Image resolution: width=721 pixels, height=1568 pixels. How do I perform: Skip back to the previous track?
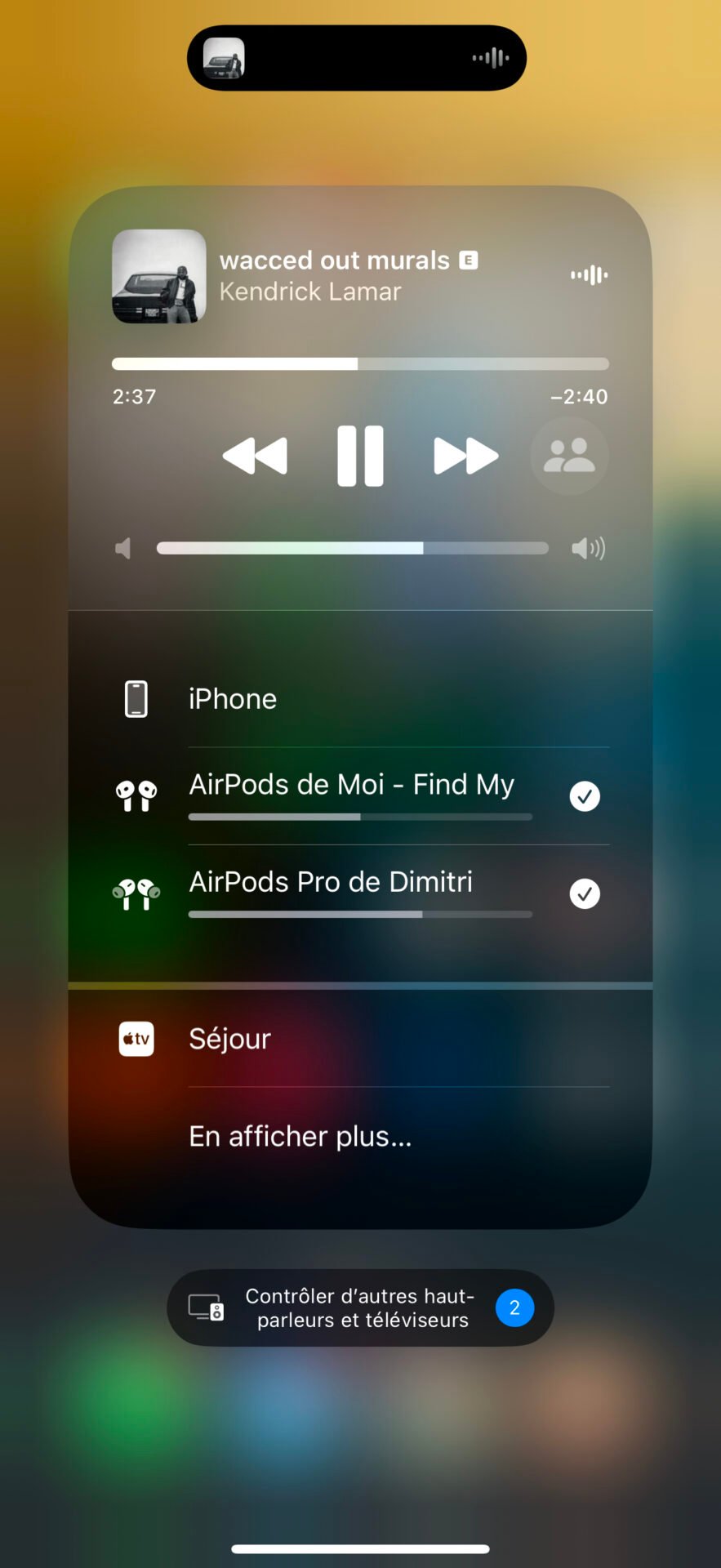255,456
